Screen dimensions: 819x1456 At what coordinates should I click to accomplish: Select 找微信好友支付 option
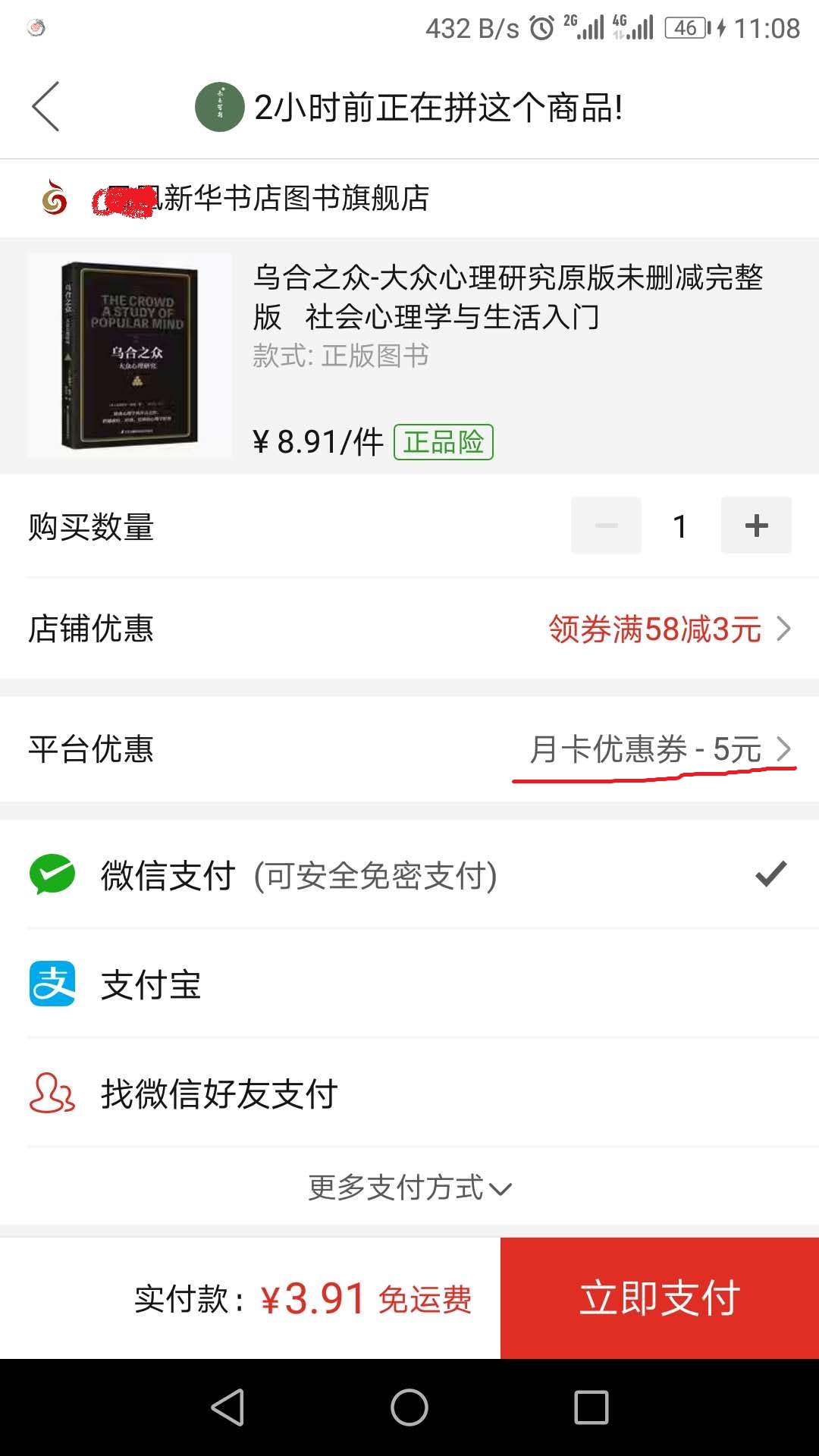409,1094
